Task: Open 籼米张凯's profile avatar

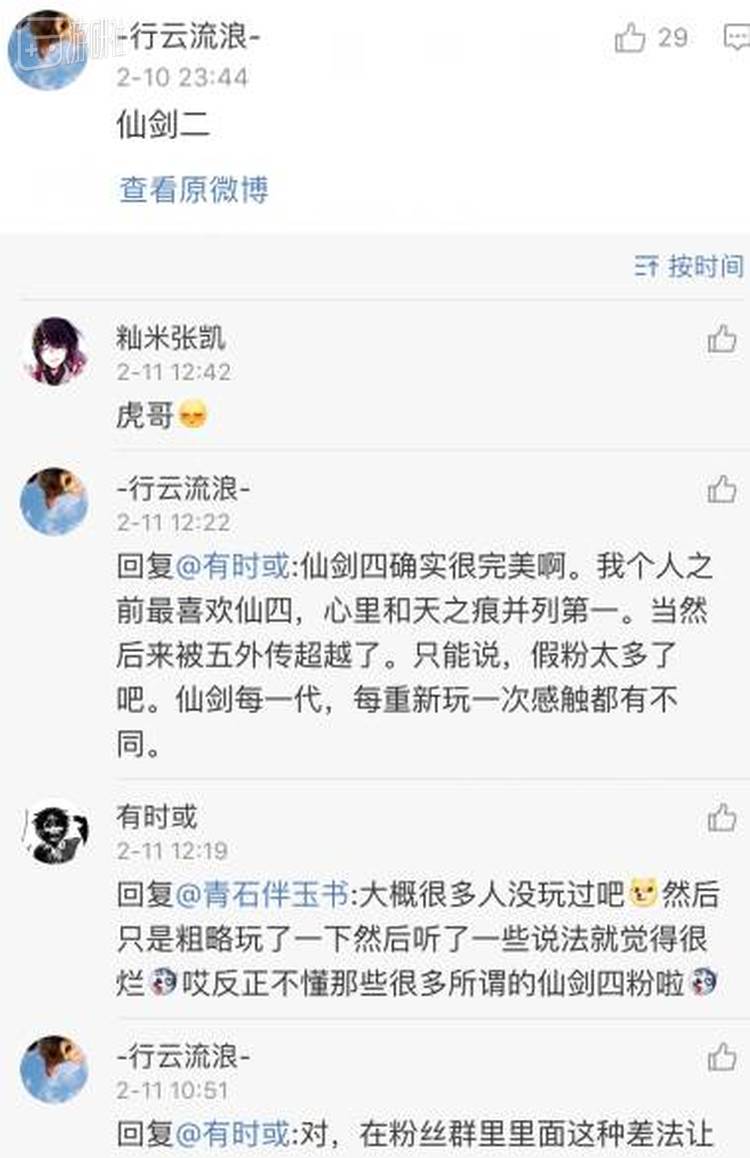Action: [x=56, y=352]
